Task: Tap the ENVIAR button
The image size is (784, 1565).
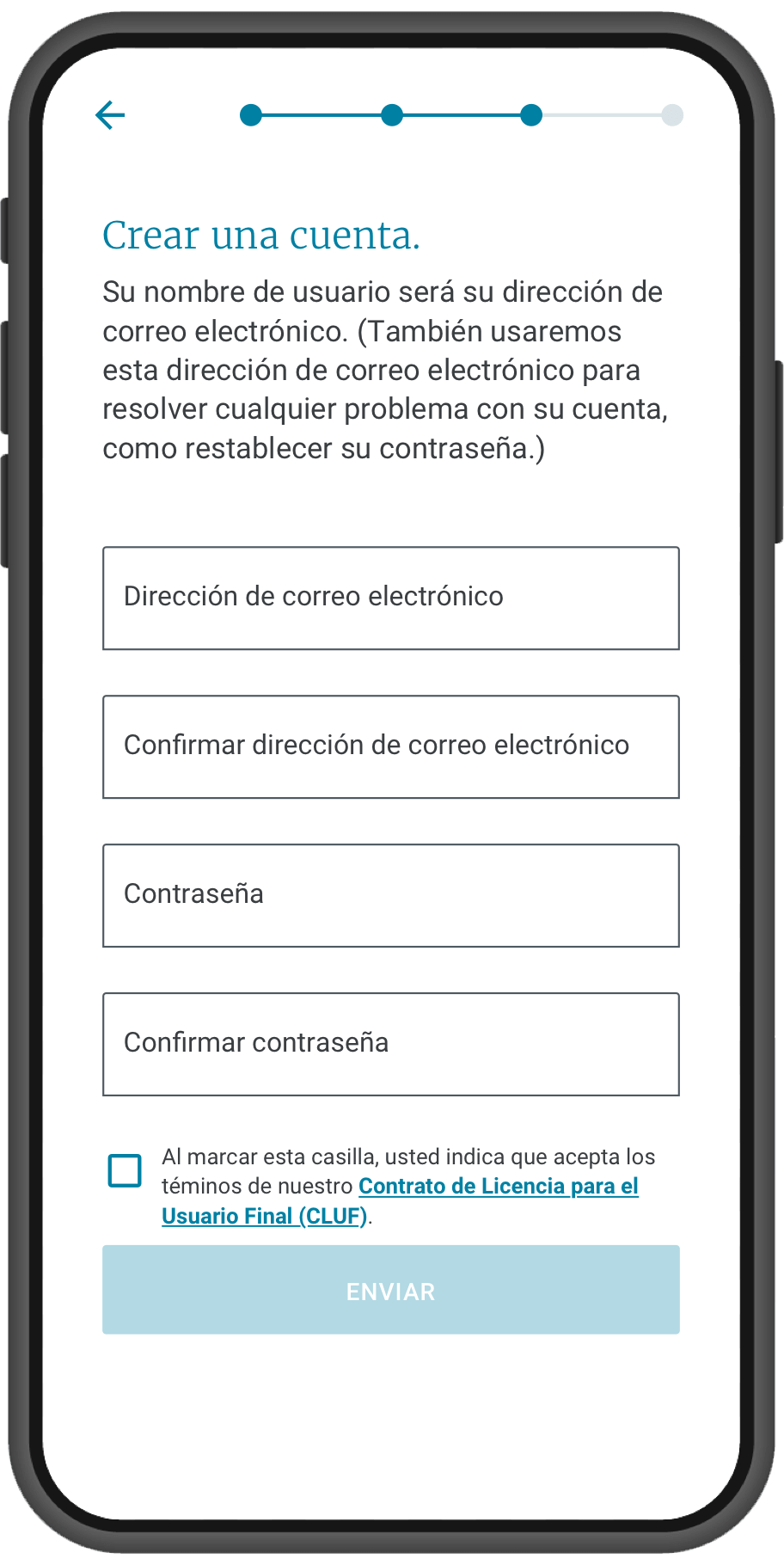Action: click(391, 1290)
